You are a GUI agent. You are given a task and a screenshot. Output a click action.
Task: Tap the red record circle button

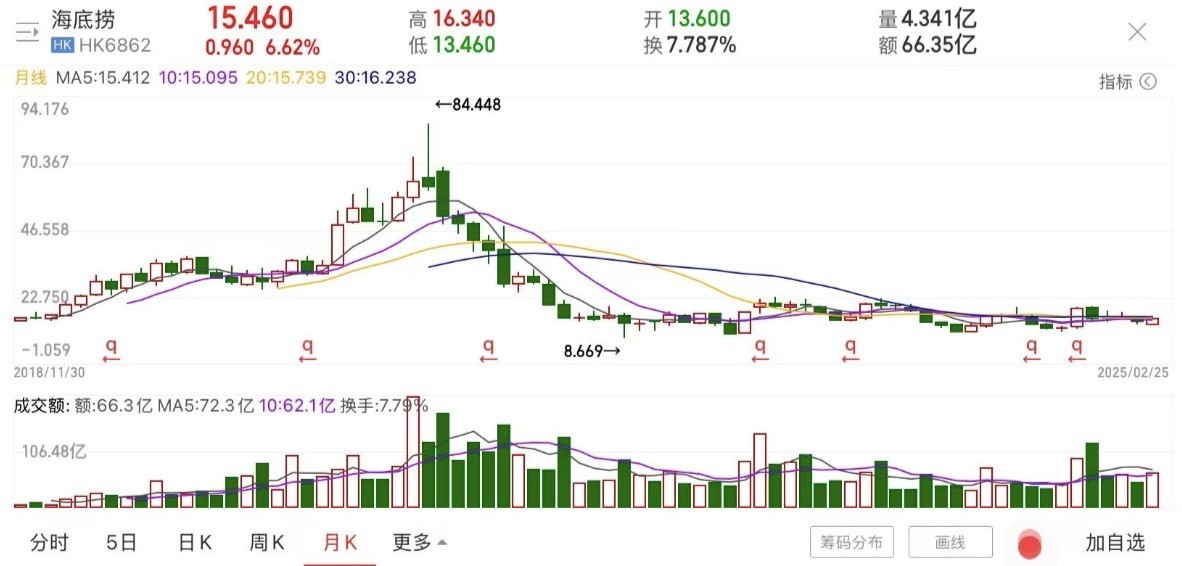tap(1030, 545)
